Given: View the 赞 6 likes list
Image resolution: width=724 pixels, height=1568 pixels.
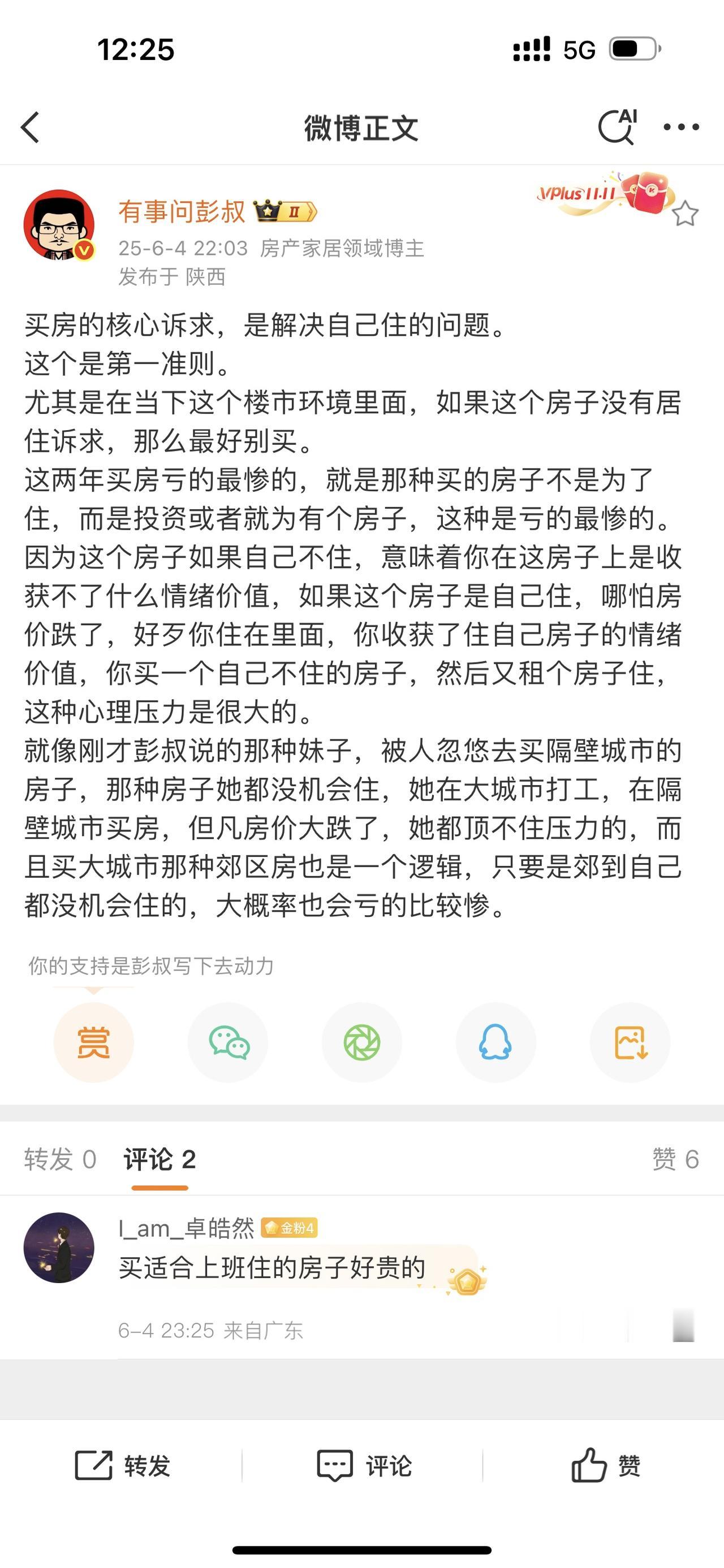Looking at the screenshot, I should (x=675, y=1159).
